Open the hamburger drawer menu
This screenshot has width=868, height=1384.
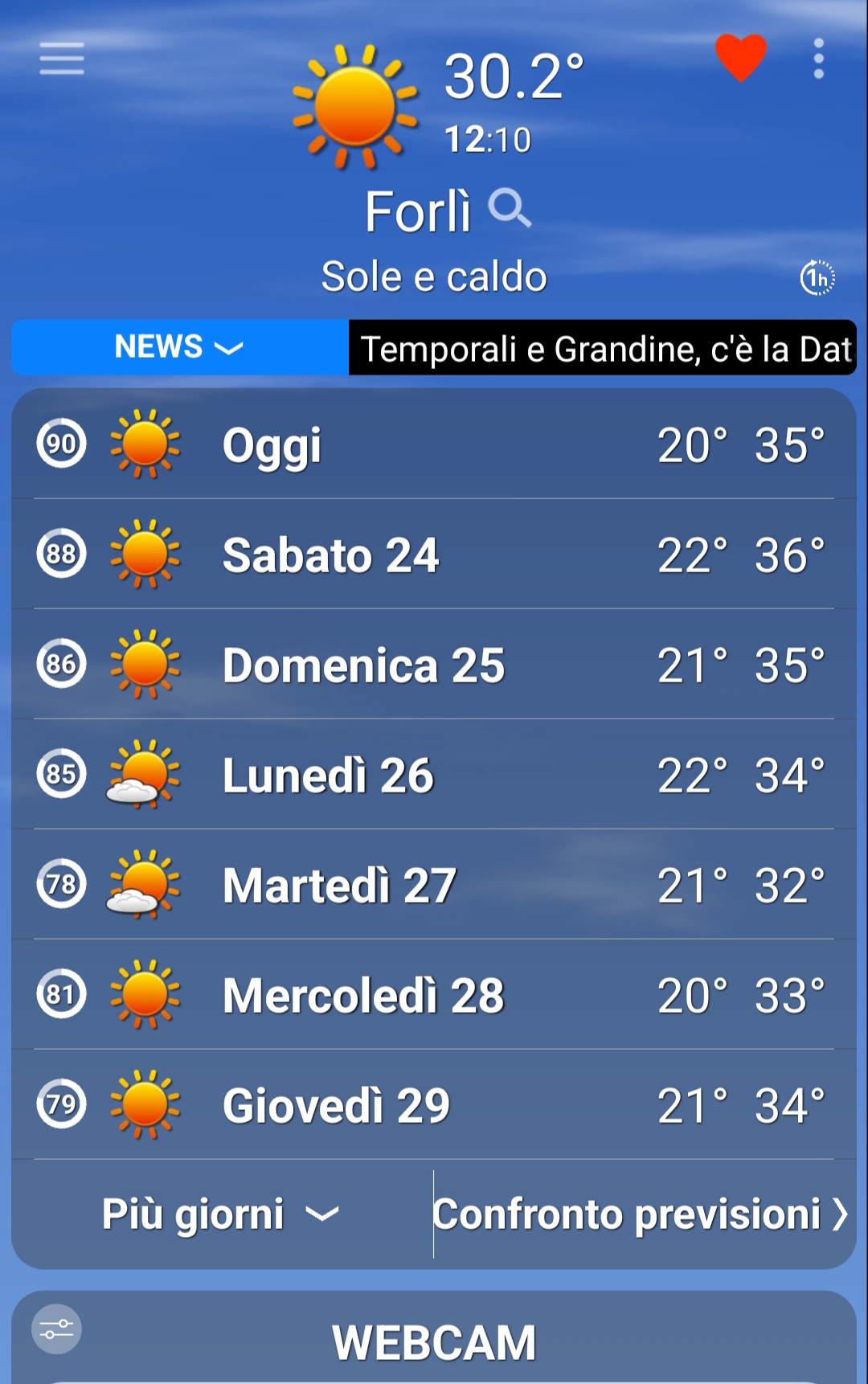62,59
